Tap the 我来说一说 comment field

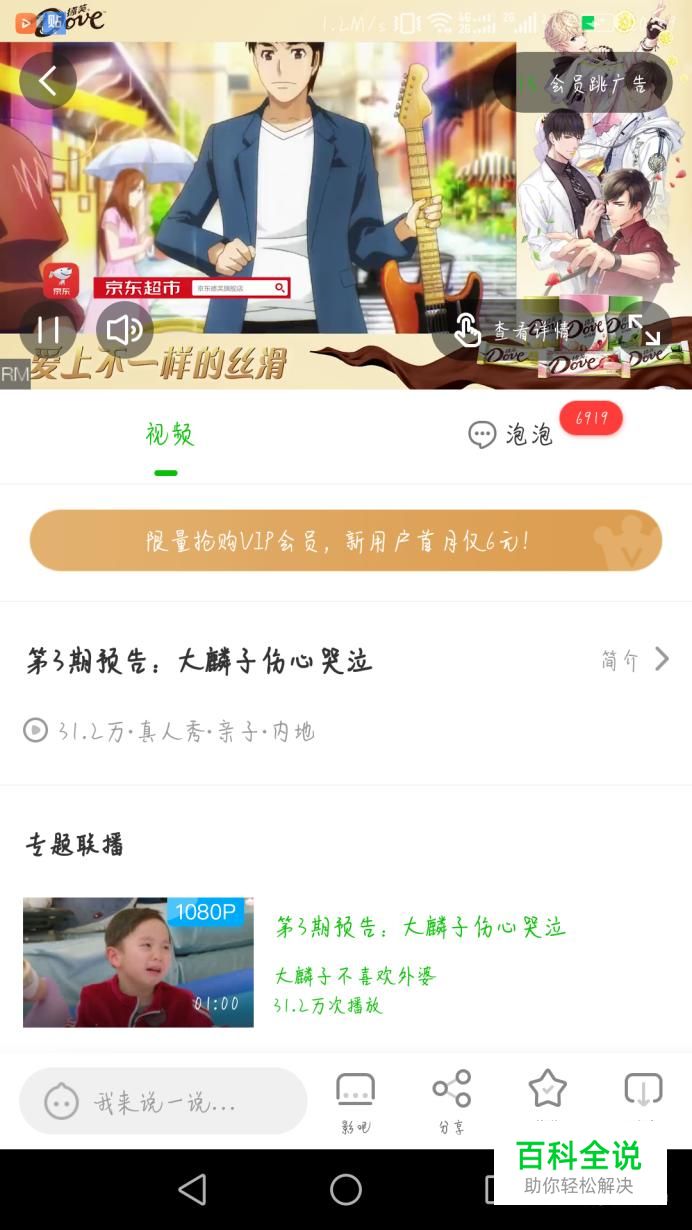(163, 1101)
